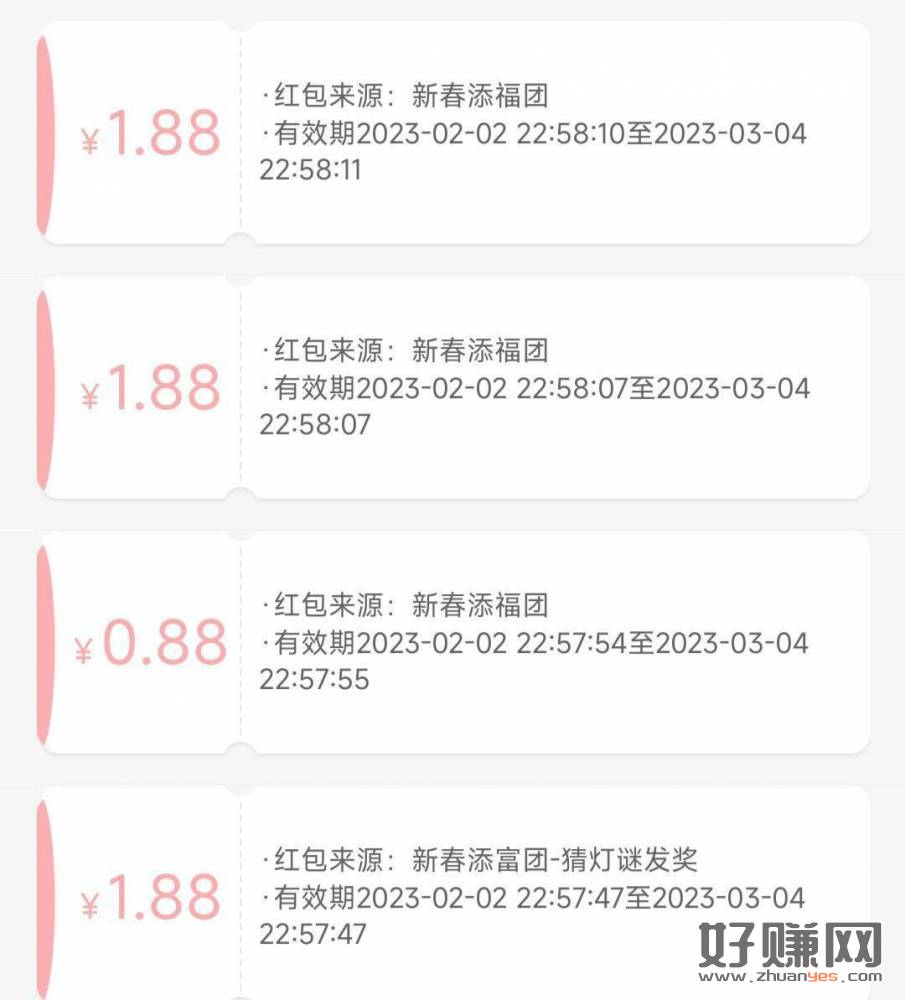View the 猜灯谜发奖 ¥1.88 red packet
This screenshot has height=1000, width=905.
(453, 895)
